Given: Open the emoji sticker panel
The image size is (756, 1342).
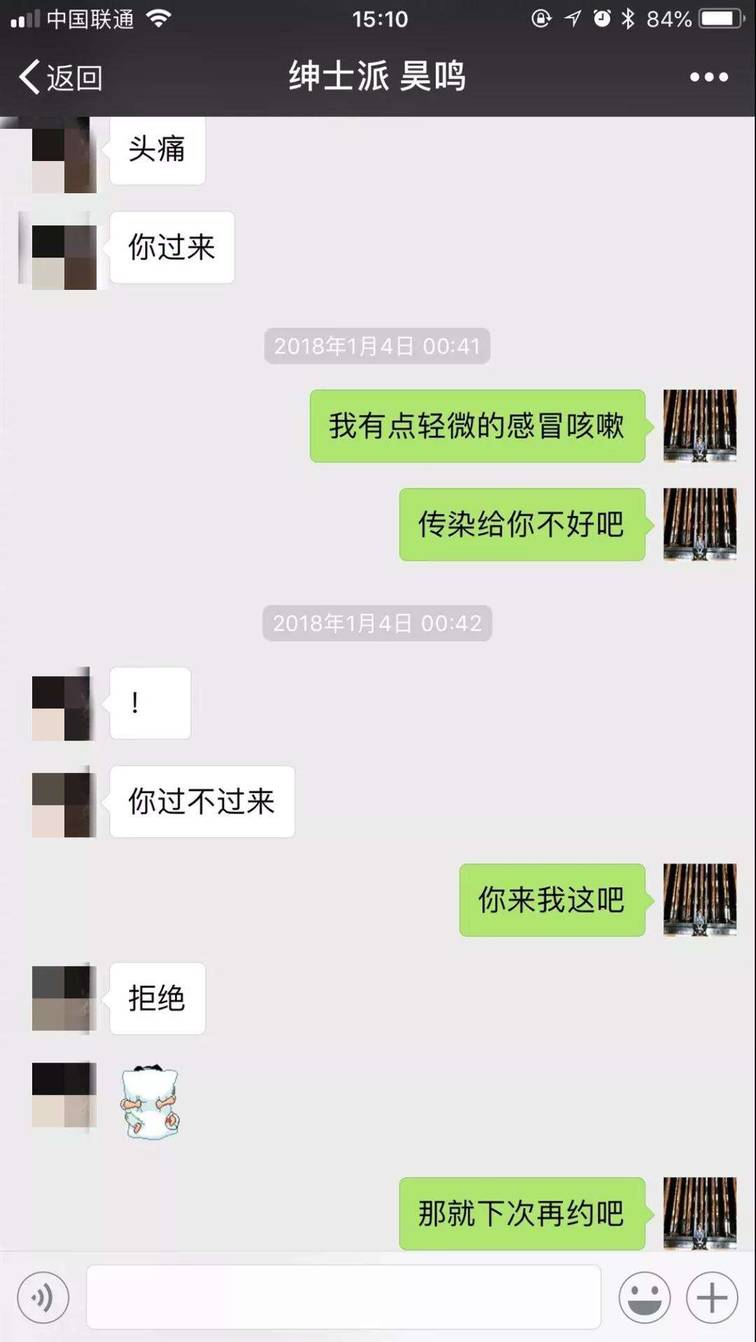Looking at the screenshot, I should 644,1298.
